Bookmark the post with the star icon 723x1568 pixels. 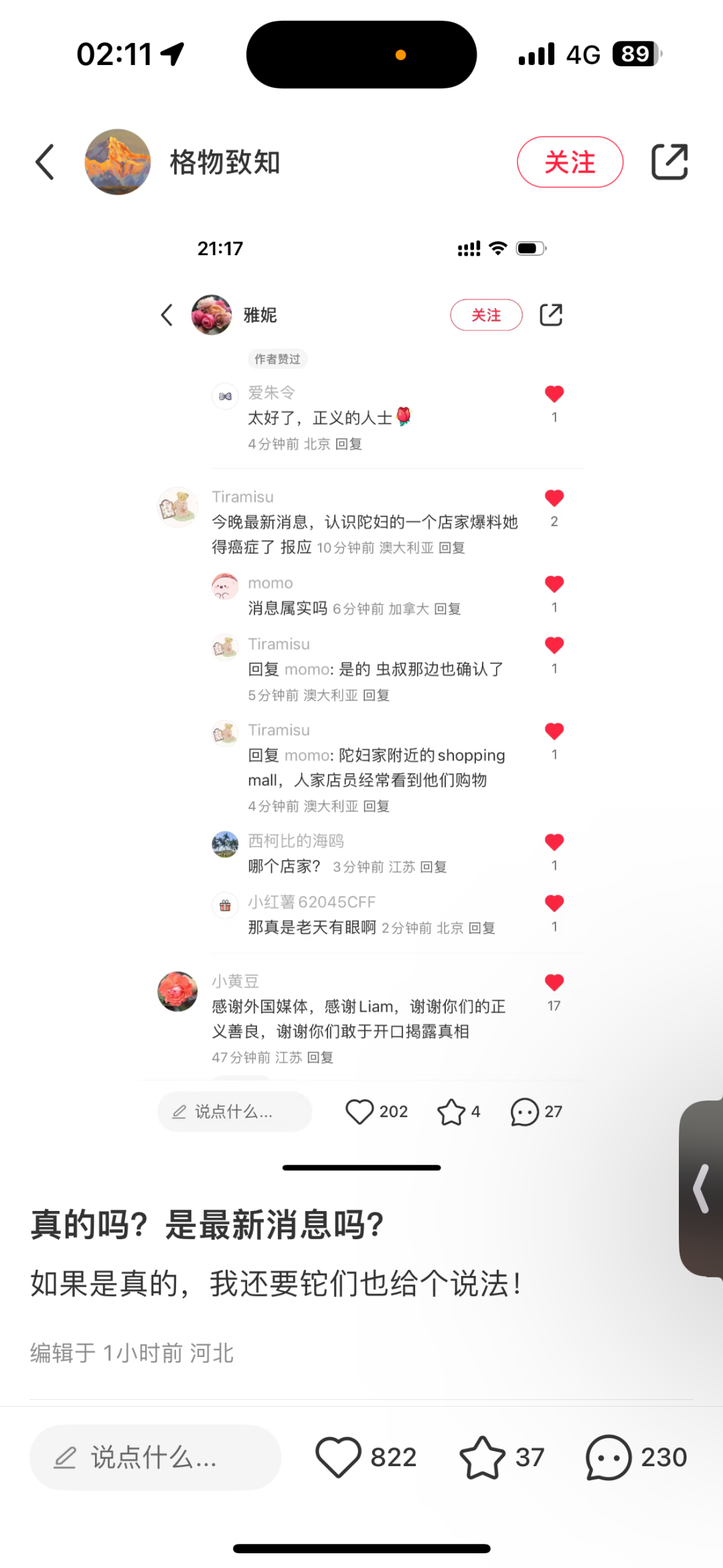click(x=482, y=1457)
